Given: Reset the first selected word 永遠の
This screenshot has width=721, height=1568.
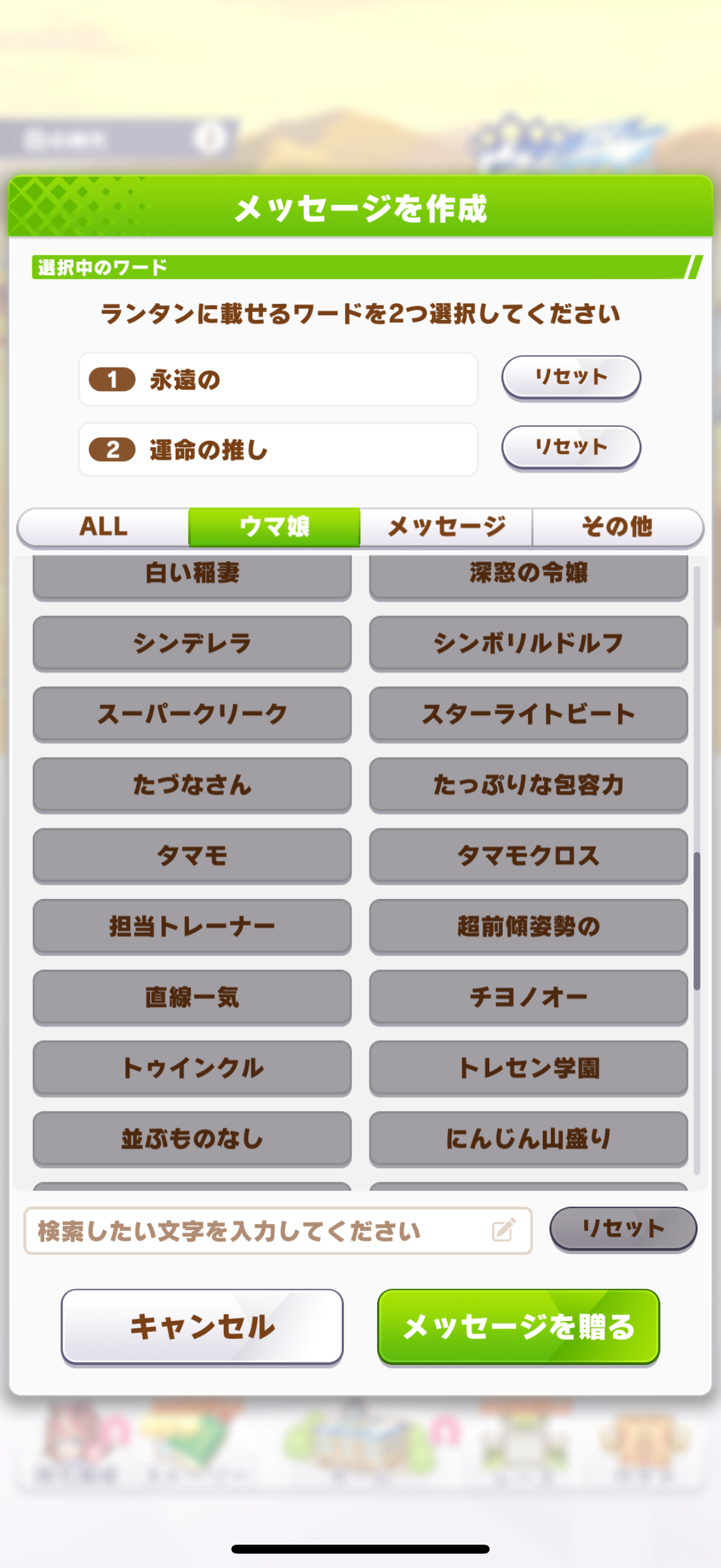Looking at the screenshot, I should click(570, 377).
